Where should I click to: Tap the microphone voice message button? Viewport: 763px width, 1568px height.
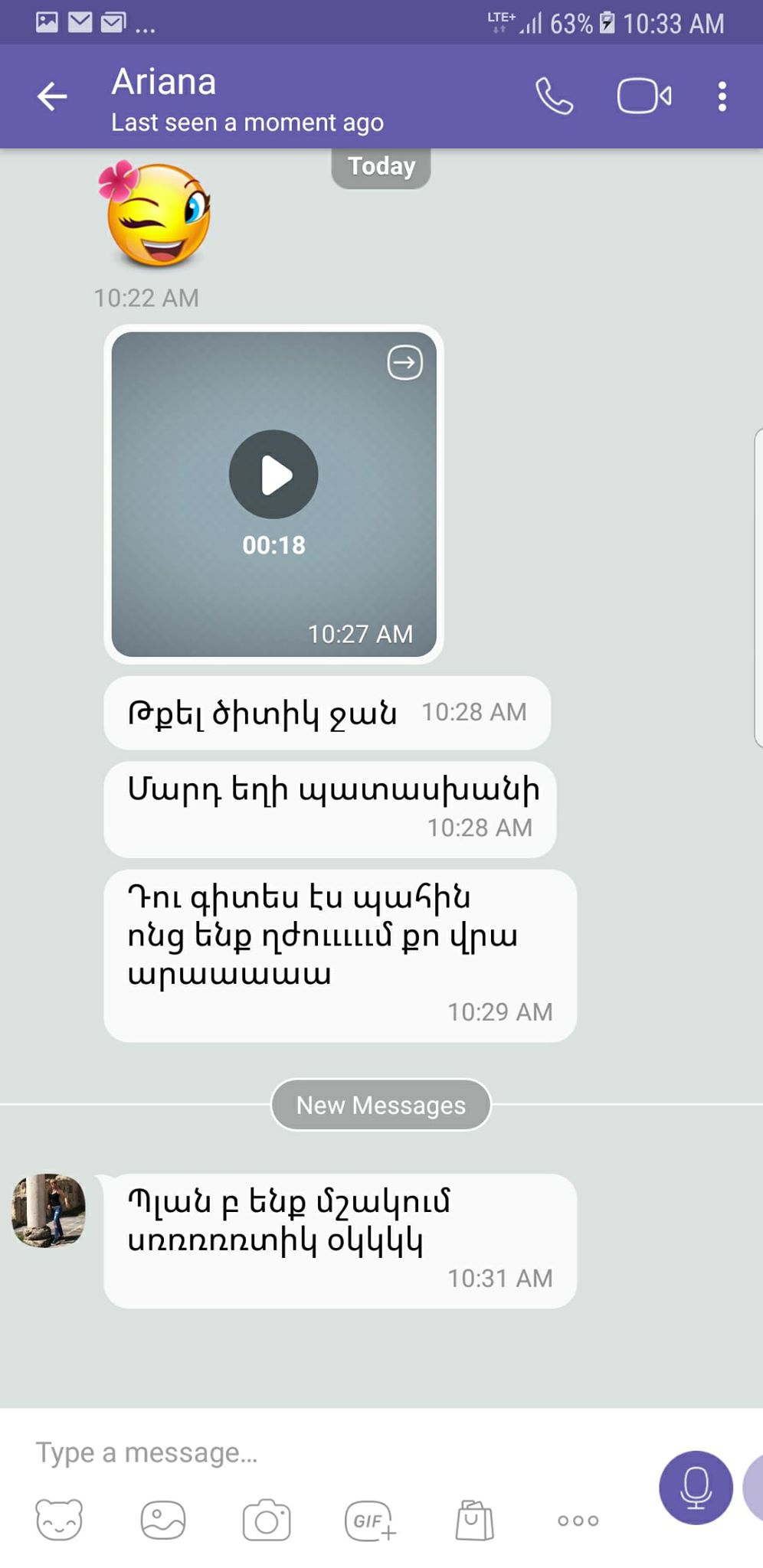pyautogui.click(x=696, y=1488)
